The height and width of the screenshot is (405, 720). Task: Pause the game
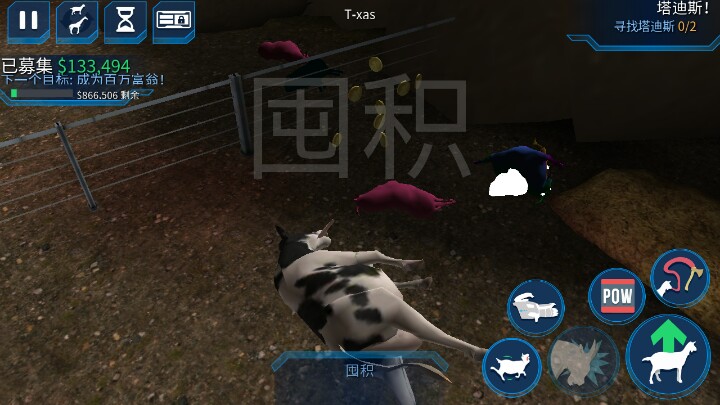tap(29, 20)
